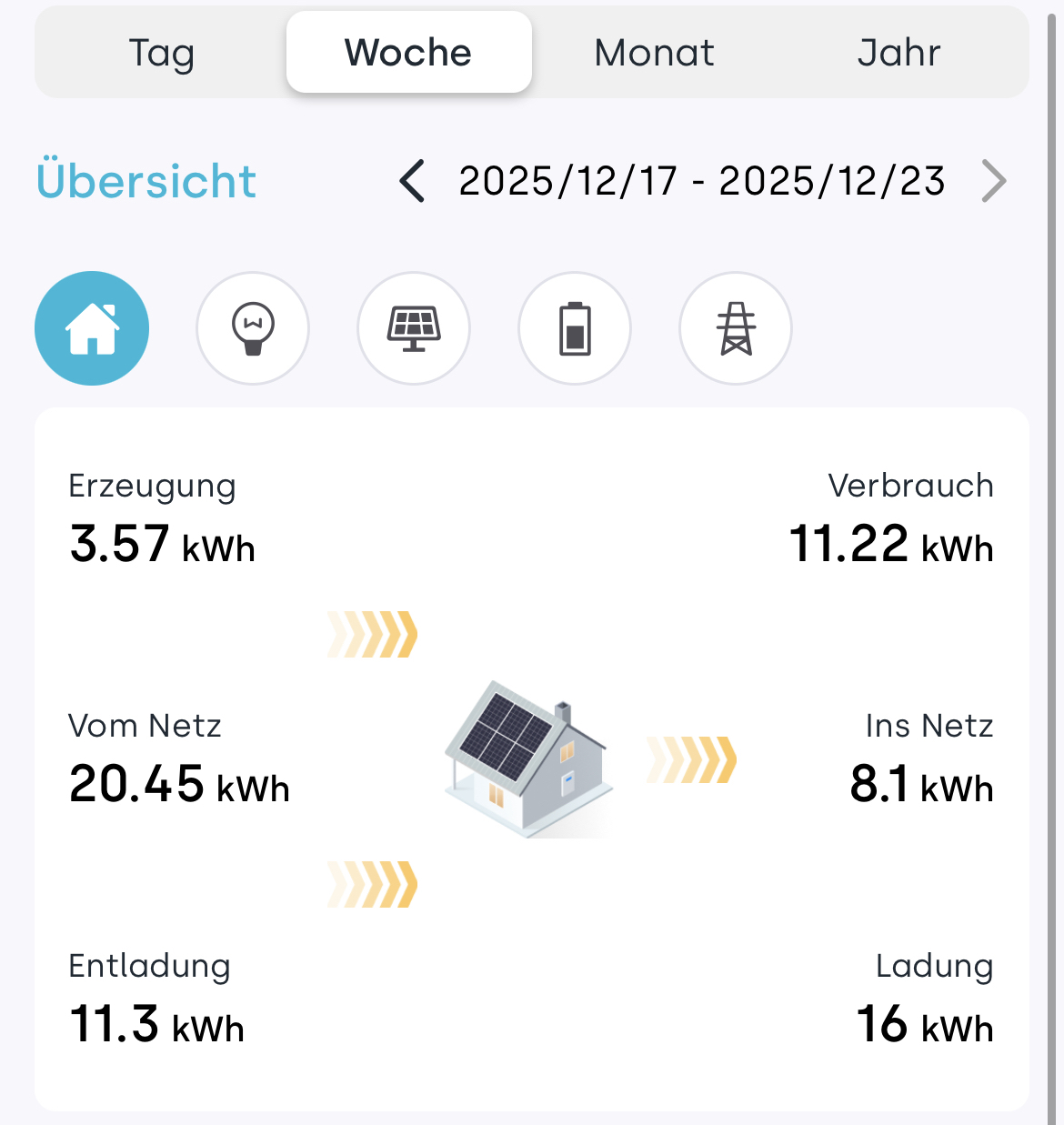
Task: Switch to the Tag view
Action: tap(162, 53)
